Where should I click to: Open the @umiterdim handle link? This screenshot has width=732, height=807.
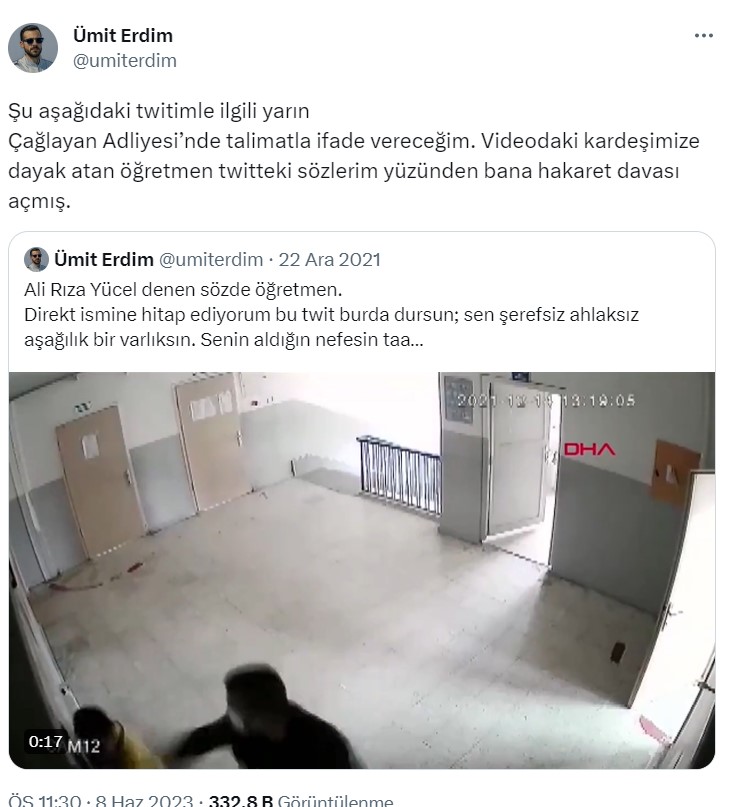pyautogui.click(x=124, y=61)
